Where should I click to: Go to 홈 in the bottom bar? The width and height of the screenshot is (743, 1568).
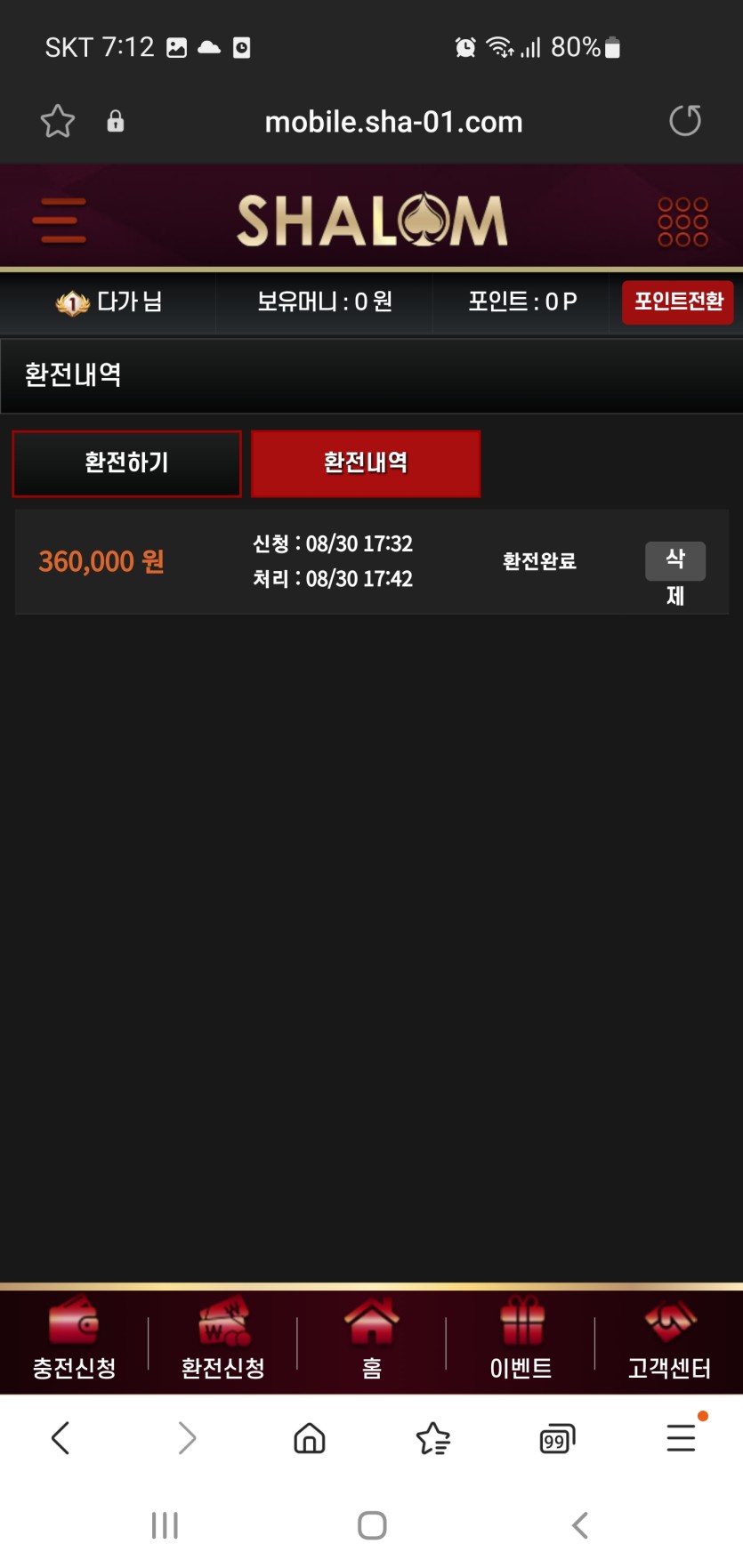pos(372,1339)
